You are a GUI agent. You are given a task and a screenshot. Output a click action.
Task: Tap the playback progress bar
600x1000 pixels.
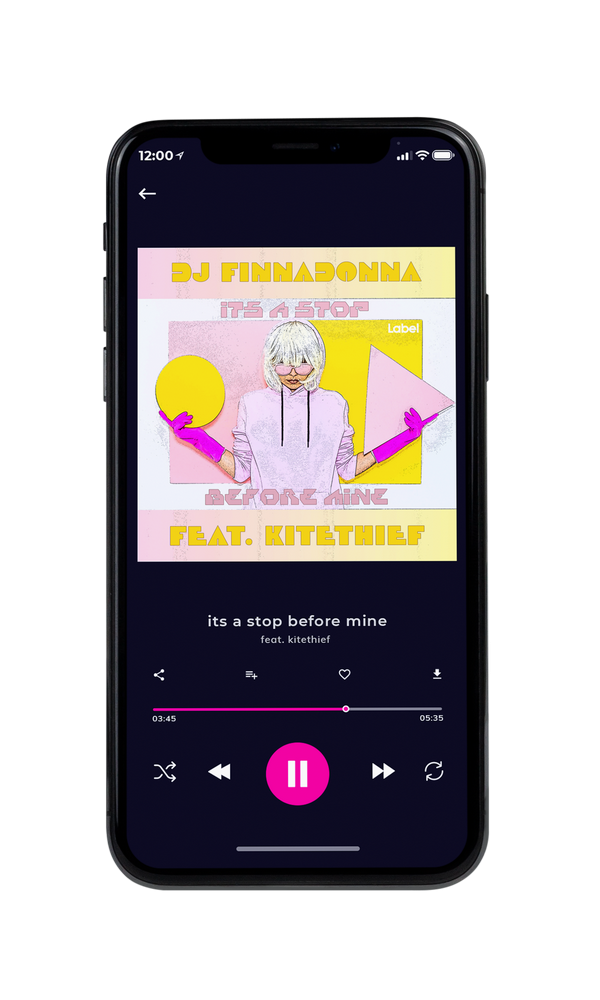(x=297, y=709)
